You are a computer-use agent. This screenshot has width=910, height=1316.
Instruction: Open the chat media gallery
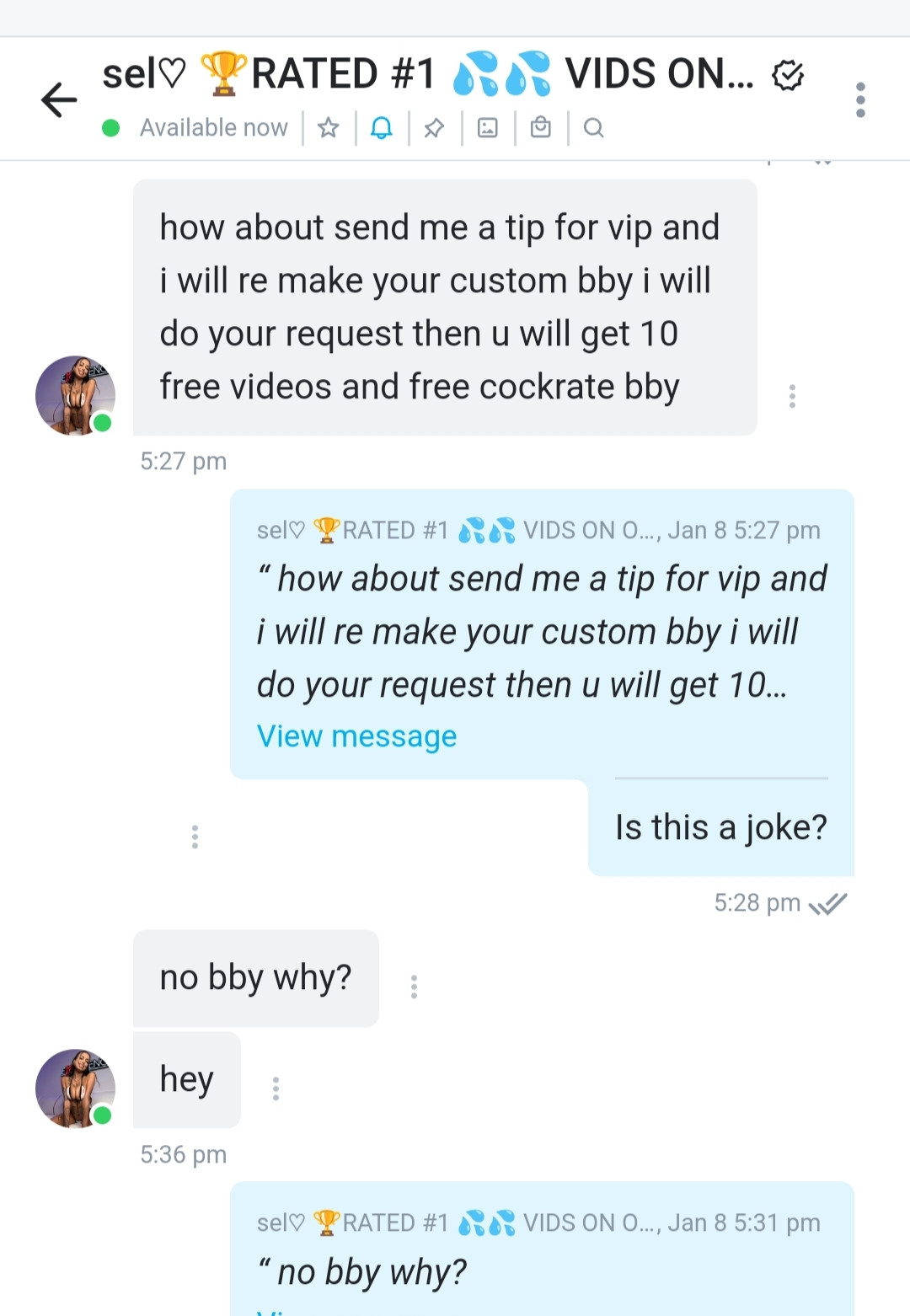pyautogui.click(x=488, y=128)
